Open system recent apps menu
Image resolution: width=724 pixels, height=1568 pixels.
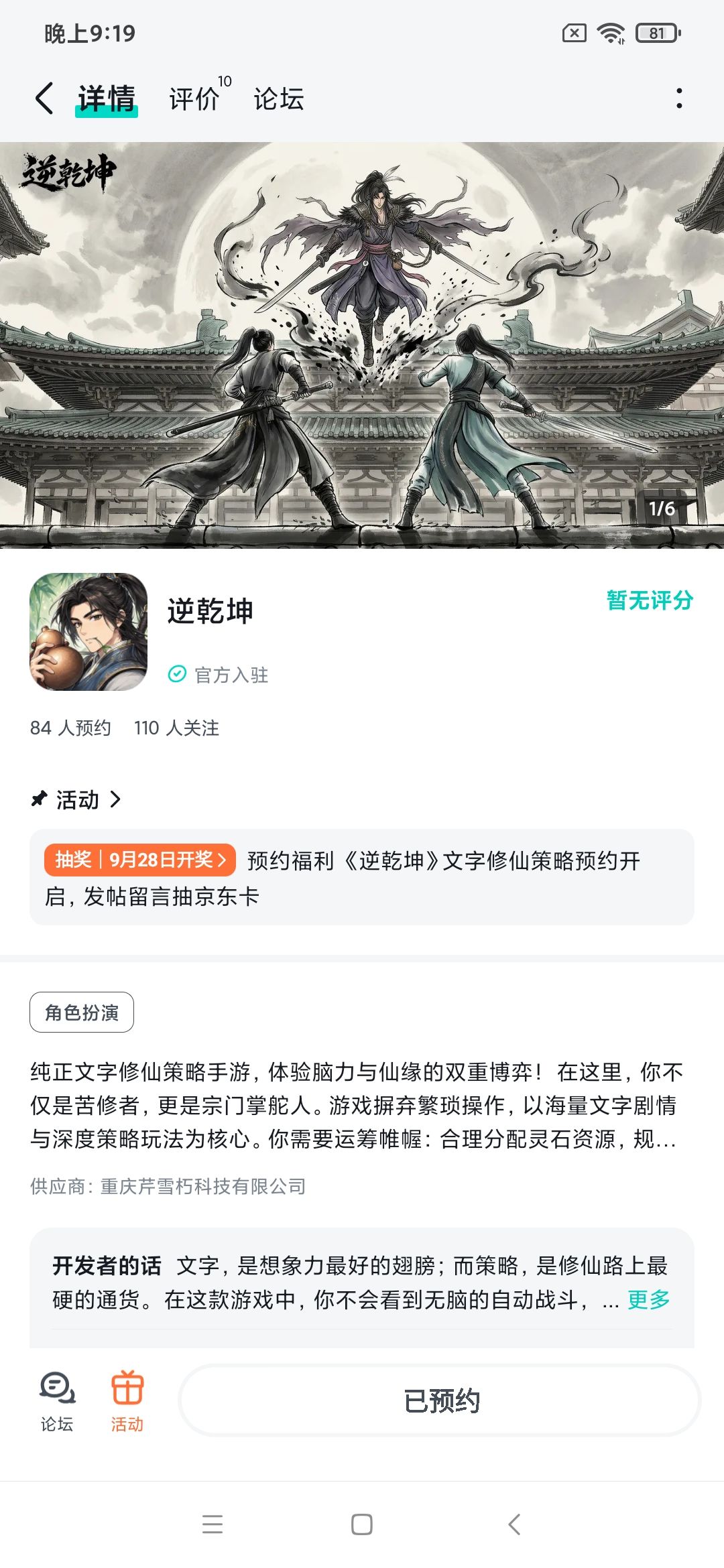coord(213,1524)
